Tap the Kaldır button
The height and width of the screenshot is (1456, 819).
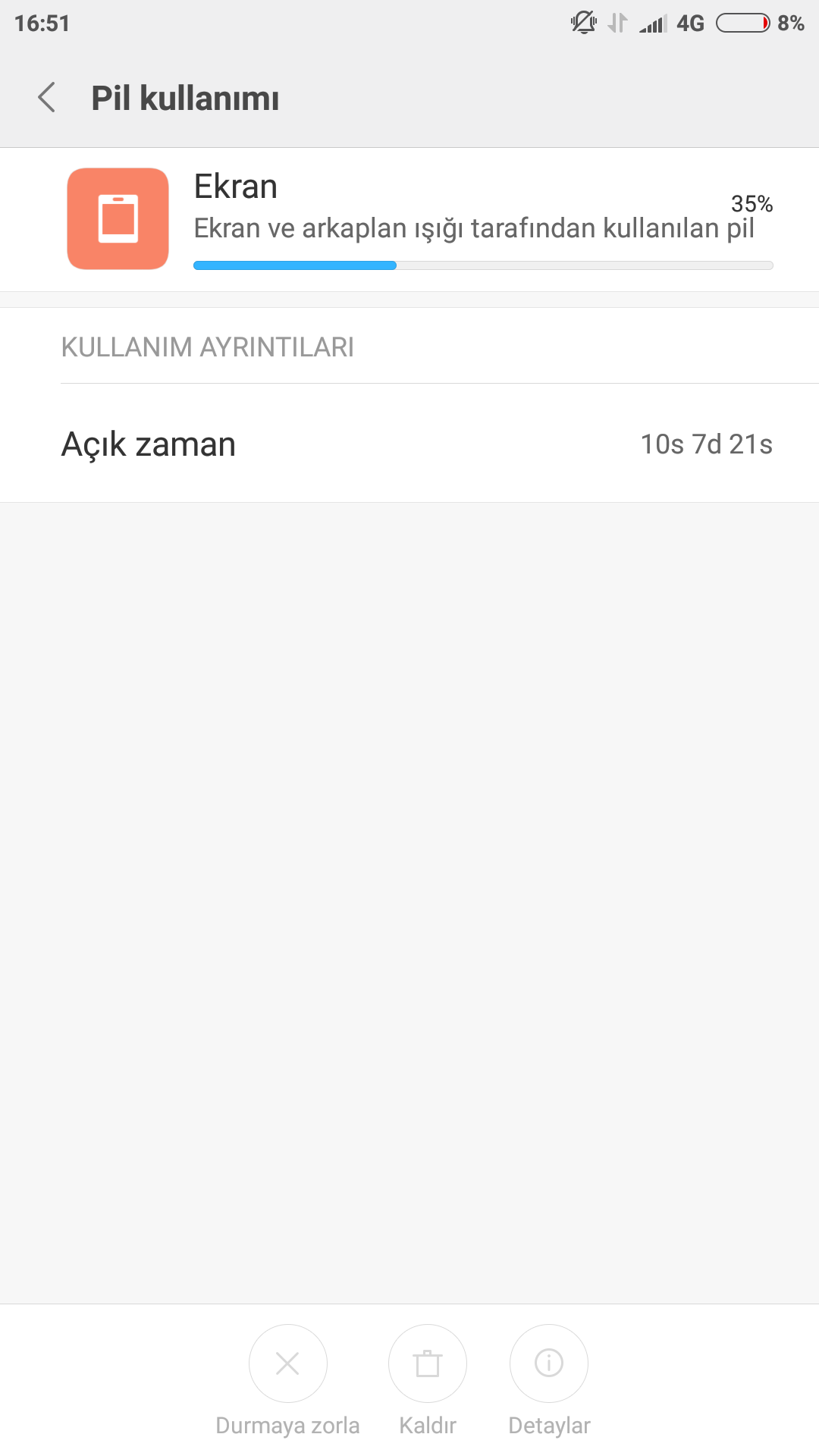(x=428, y=1363)
